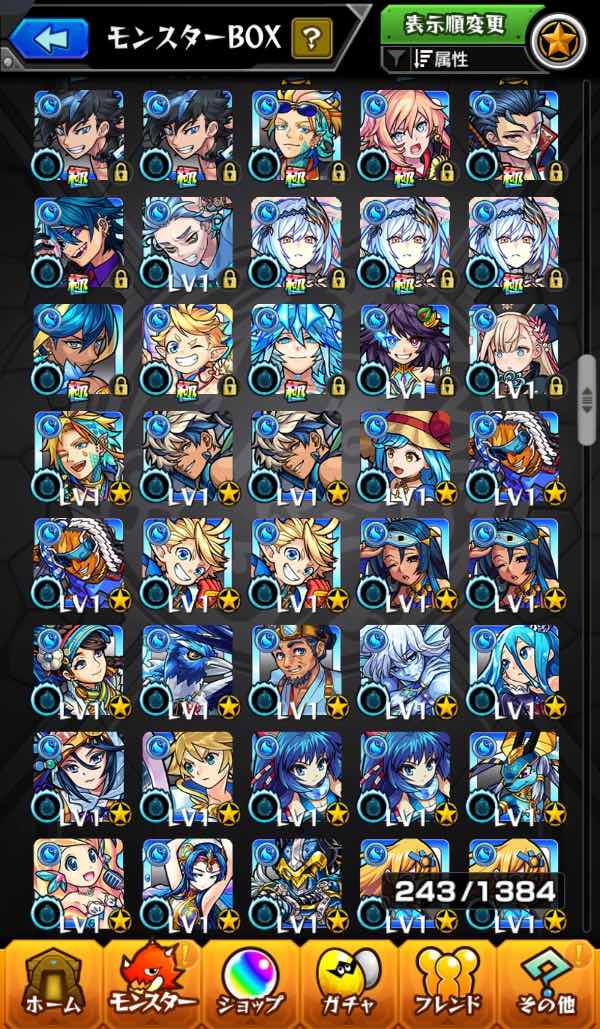
Task: Tap the 表示順変更 sort order button
Action: [x=455, y=23]
